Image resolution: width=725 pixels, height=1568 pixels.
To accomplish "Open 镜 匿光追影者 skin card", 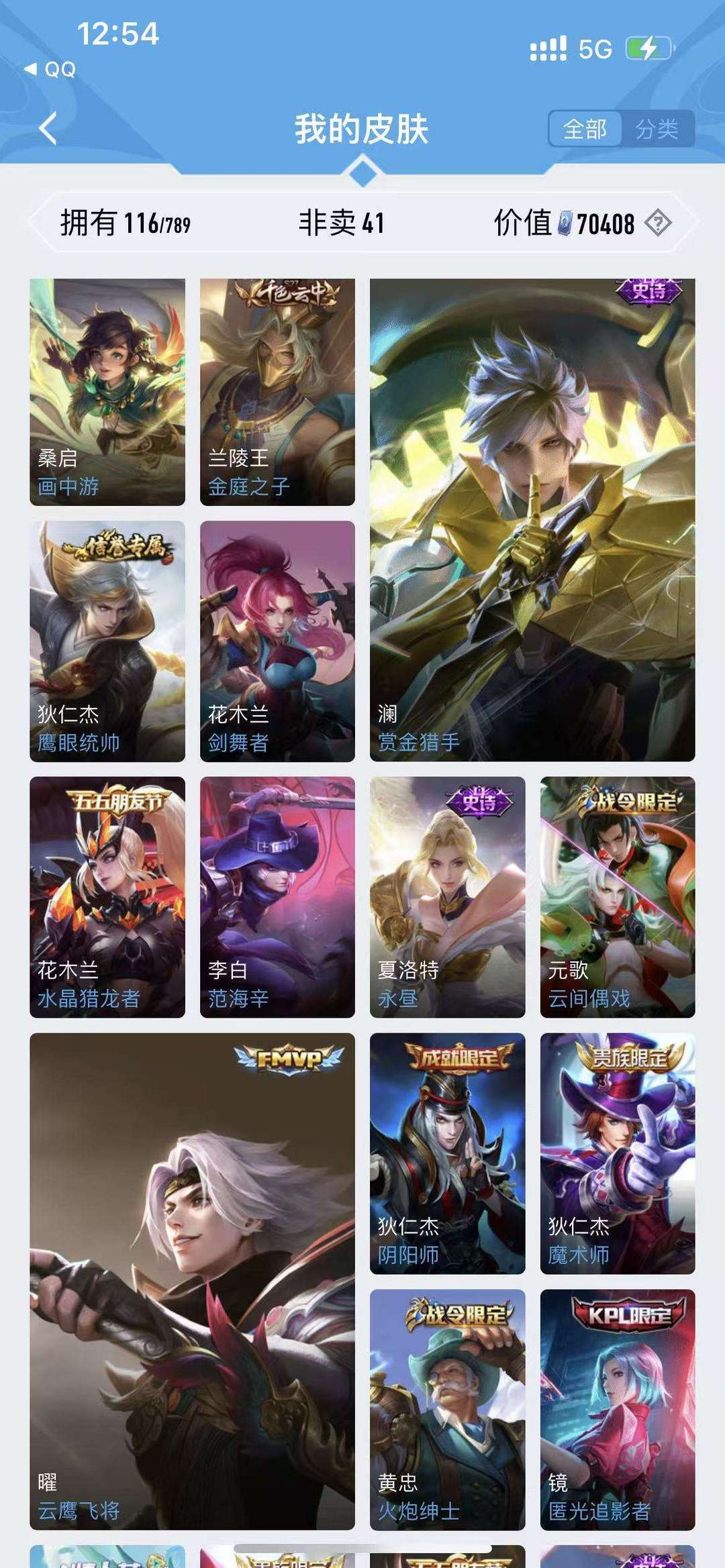I will tap(618, 1410).
